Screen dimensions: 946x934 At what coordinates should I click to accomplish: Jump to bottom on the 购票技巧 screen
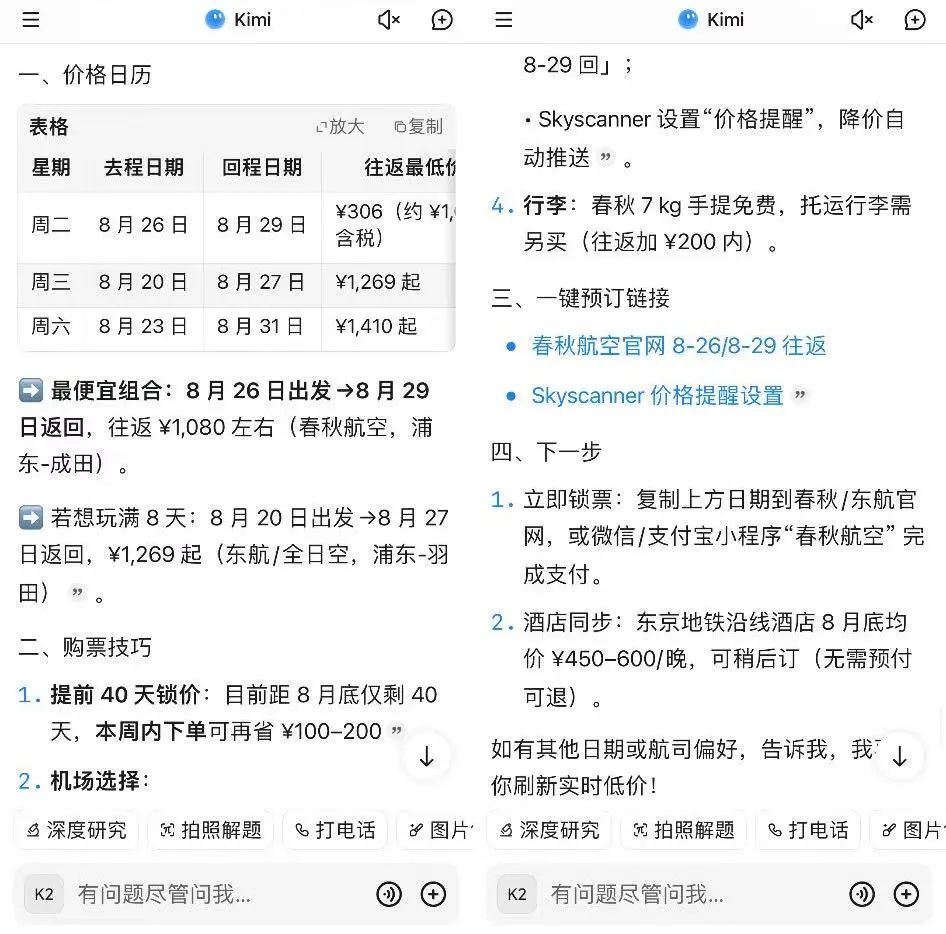[427, 757]
